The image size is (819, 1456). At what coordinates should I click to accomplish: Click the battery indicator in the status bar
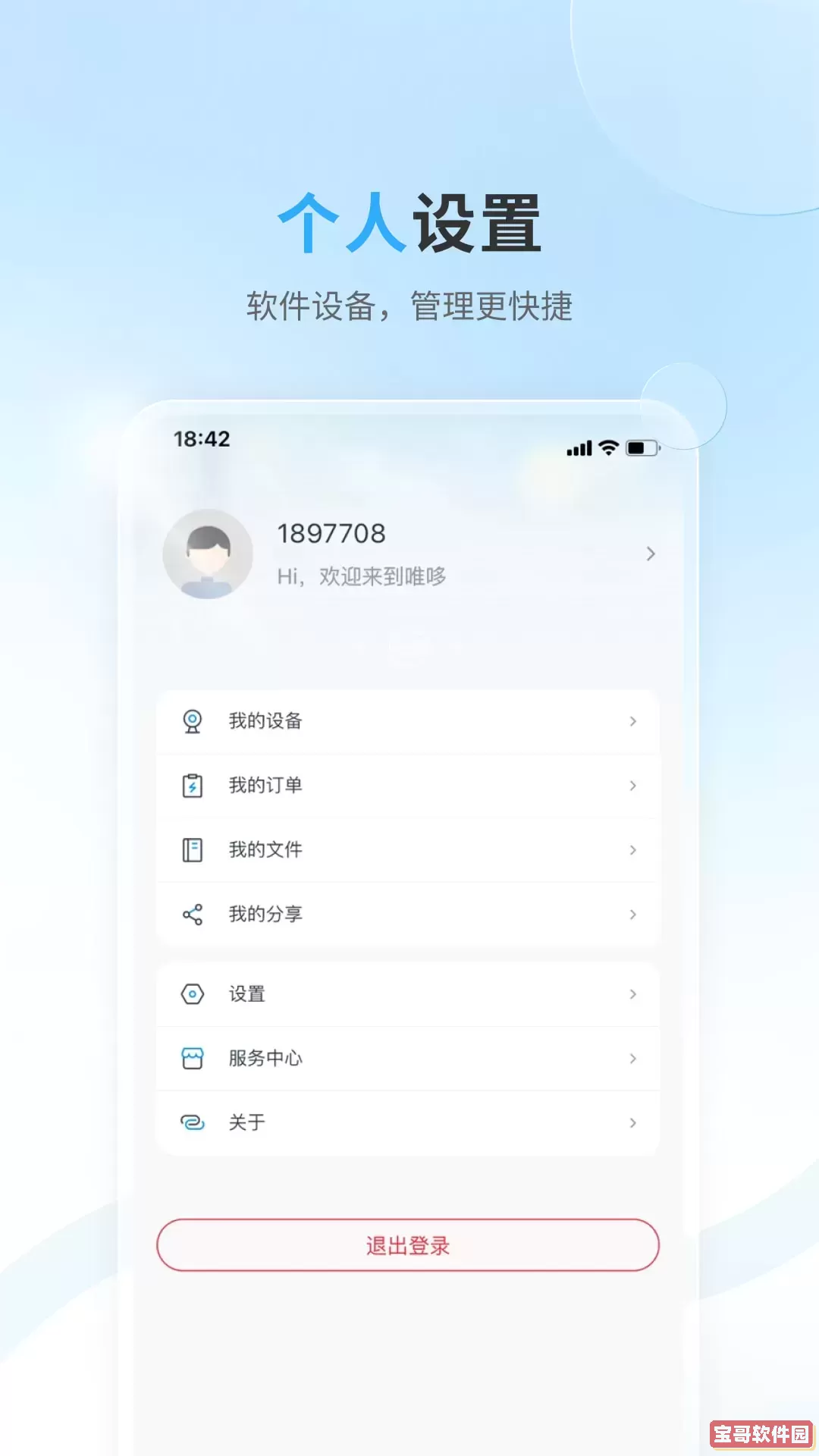pos(641,448)
